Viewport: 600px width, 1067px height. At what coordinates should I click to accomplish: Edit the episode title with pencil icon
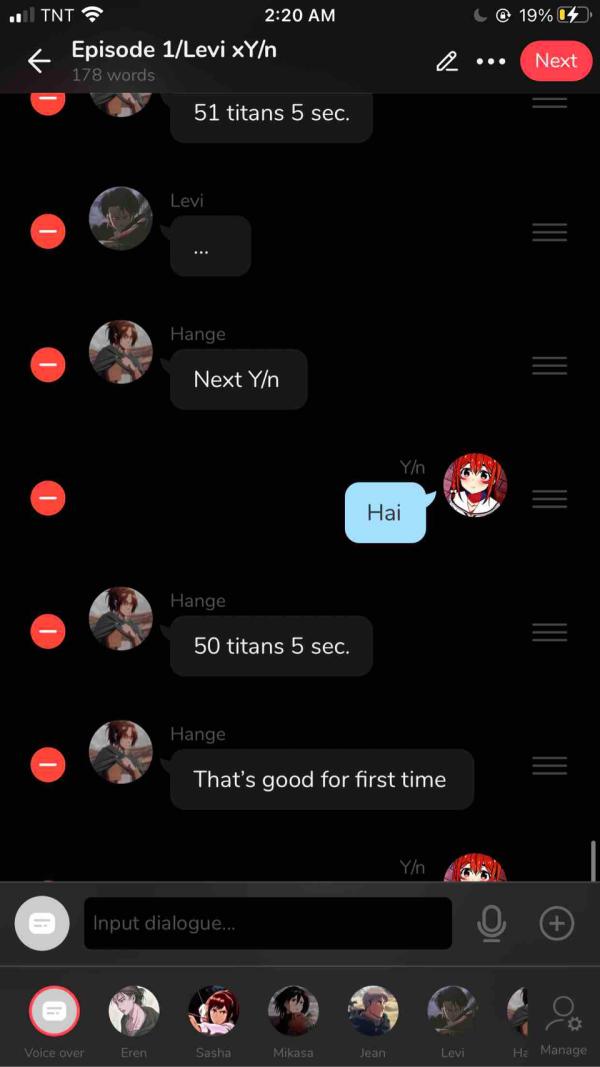(447, 62)
